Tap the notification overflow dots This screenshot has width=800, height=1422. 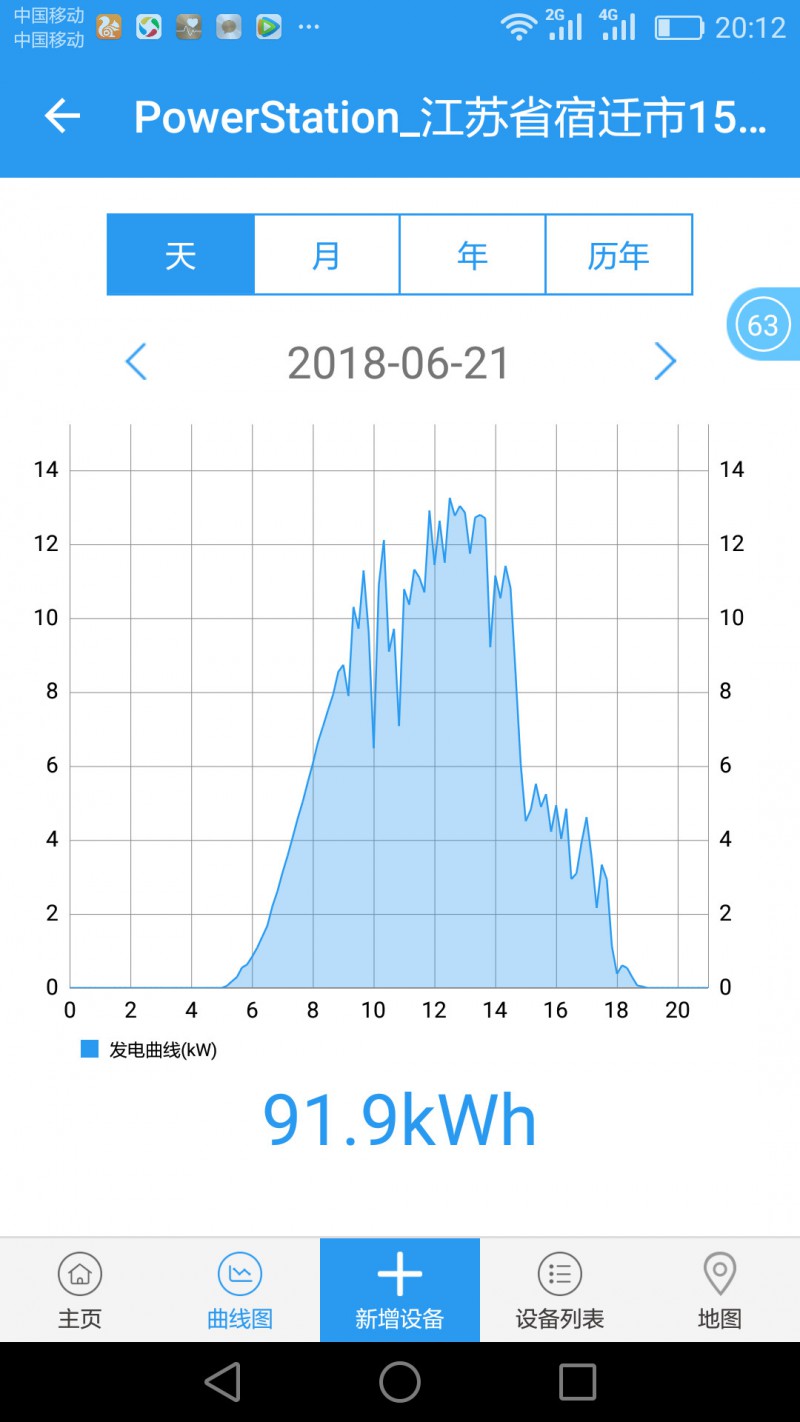coord(306,27)
